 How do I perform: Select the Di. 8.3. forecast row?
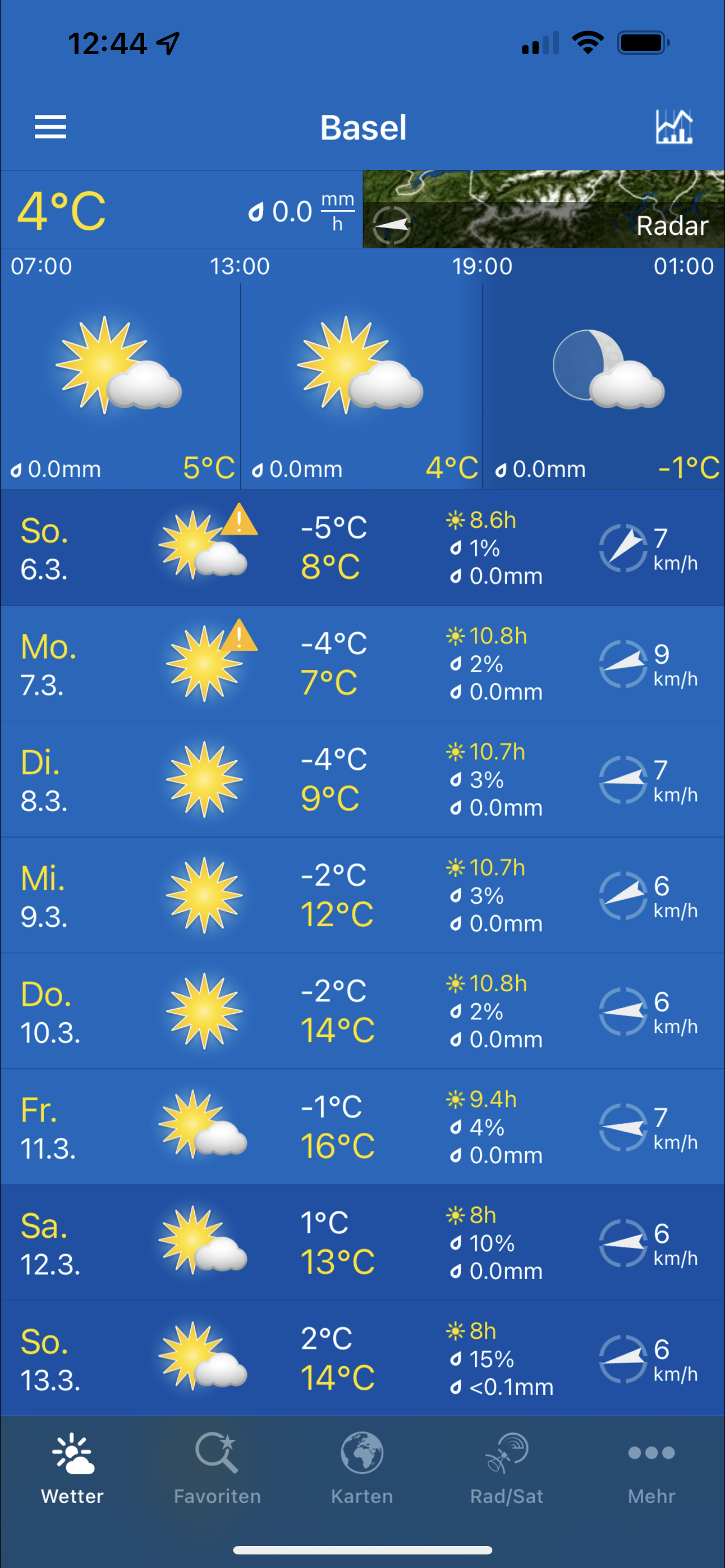(x=362, y=779)
